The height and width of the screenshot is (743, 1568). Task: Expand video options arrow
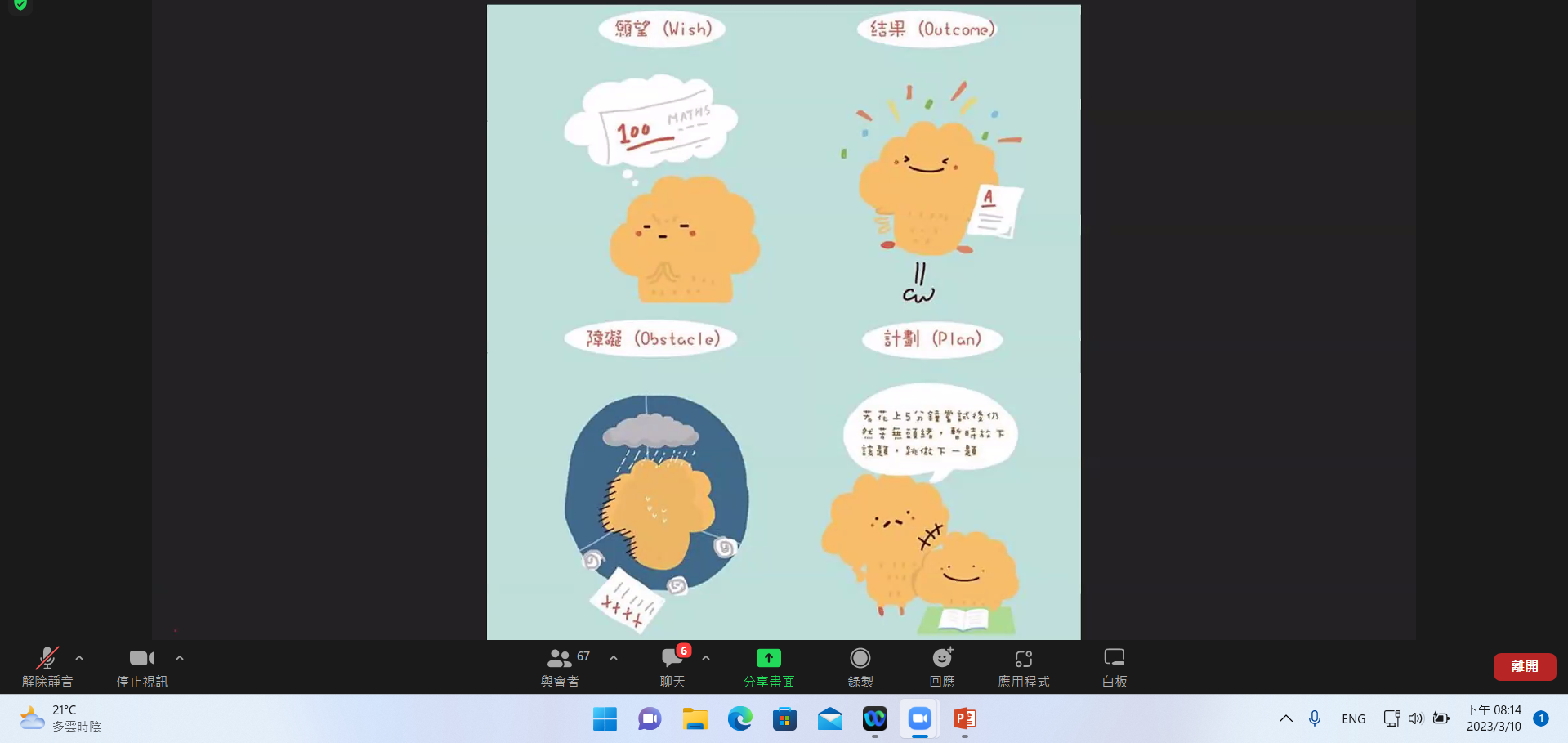(x=180, y=658)
